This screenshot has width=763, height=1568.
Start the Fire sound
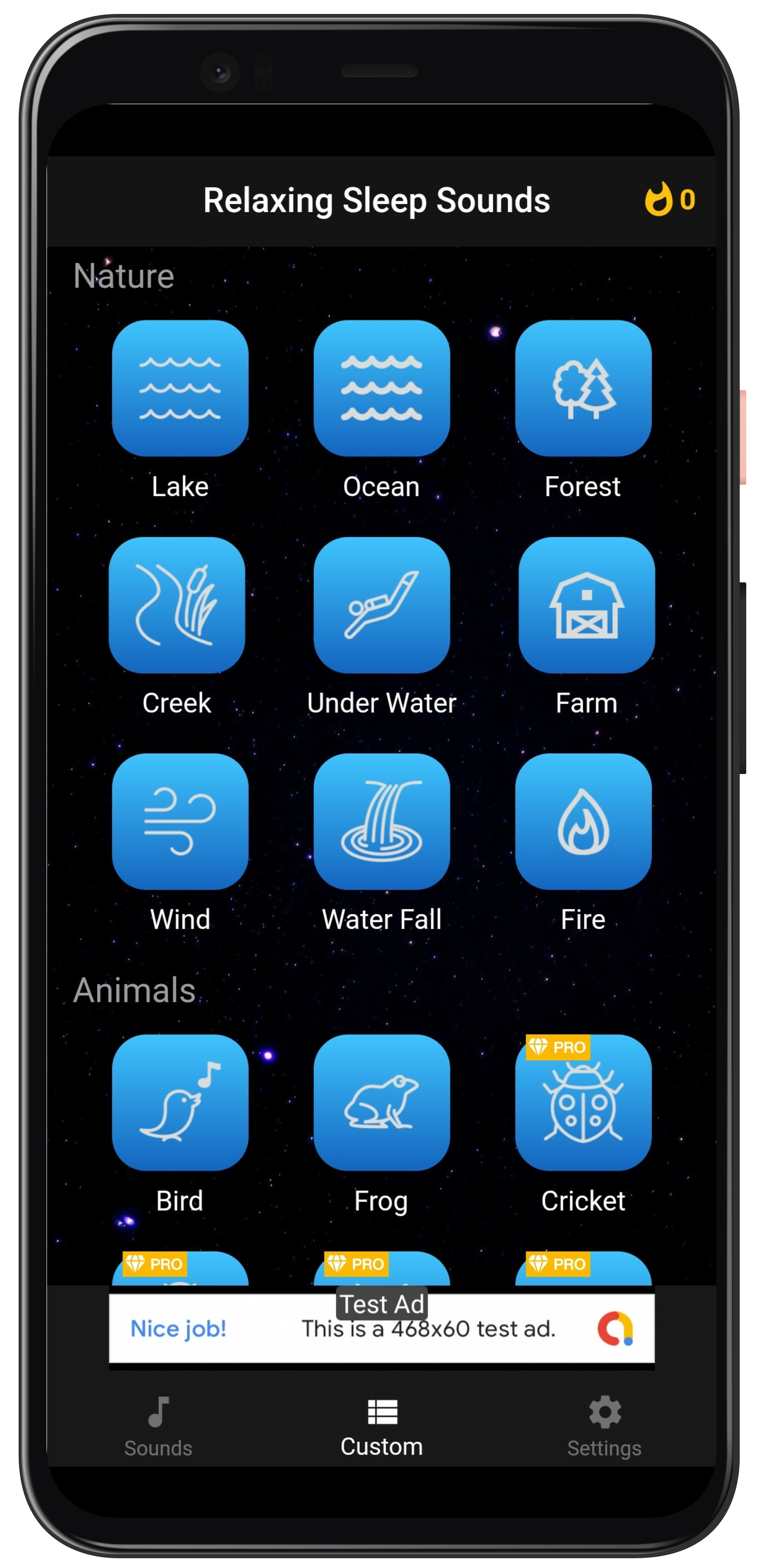pos(583,822)
